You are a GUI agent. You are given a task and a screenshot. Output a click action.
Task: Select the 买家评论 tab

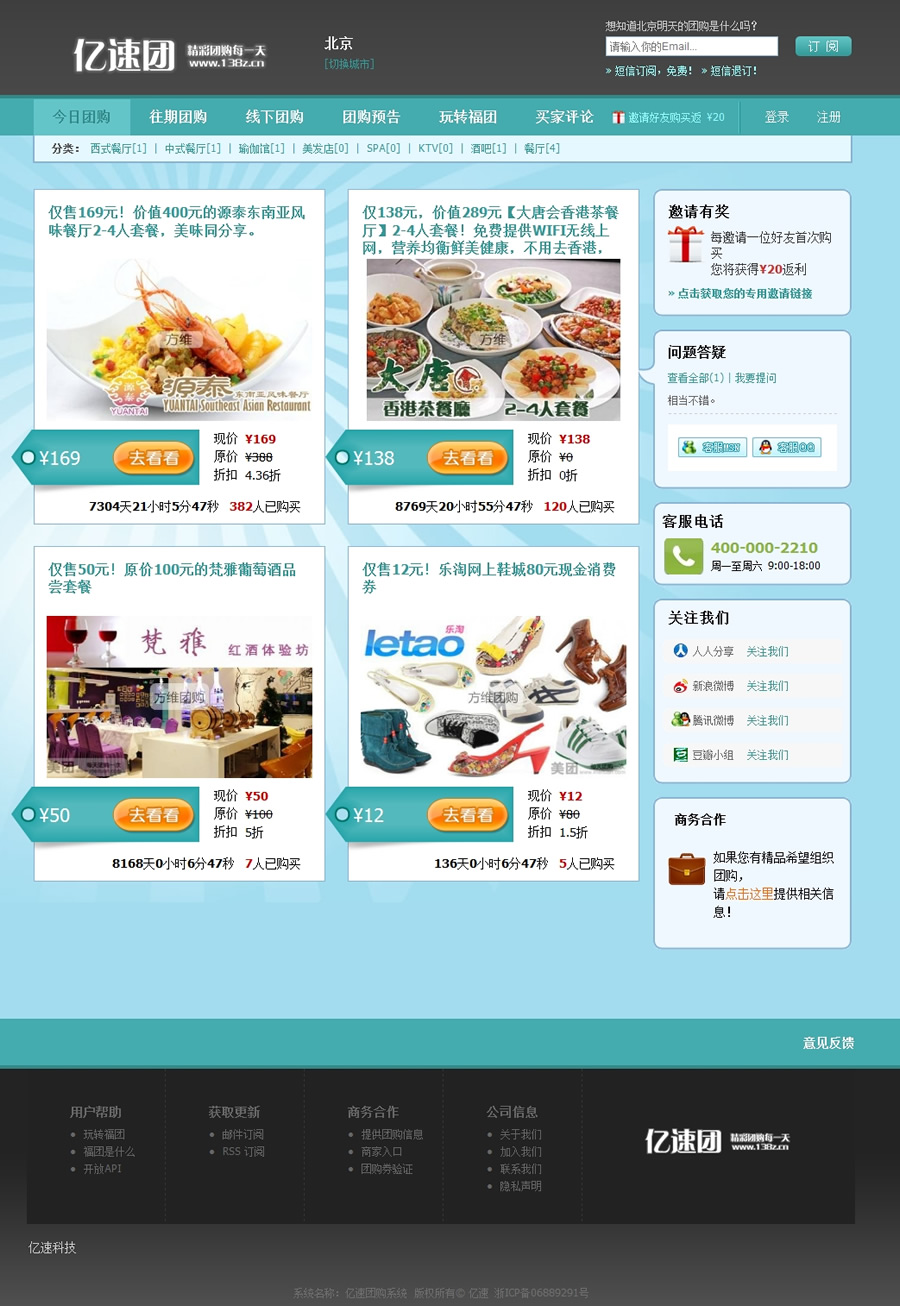point(564,117)
